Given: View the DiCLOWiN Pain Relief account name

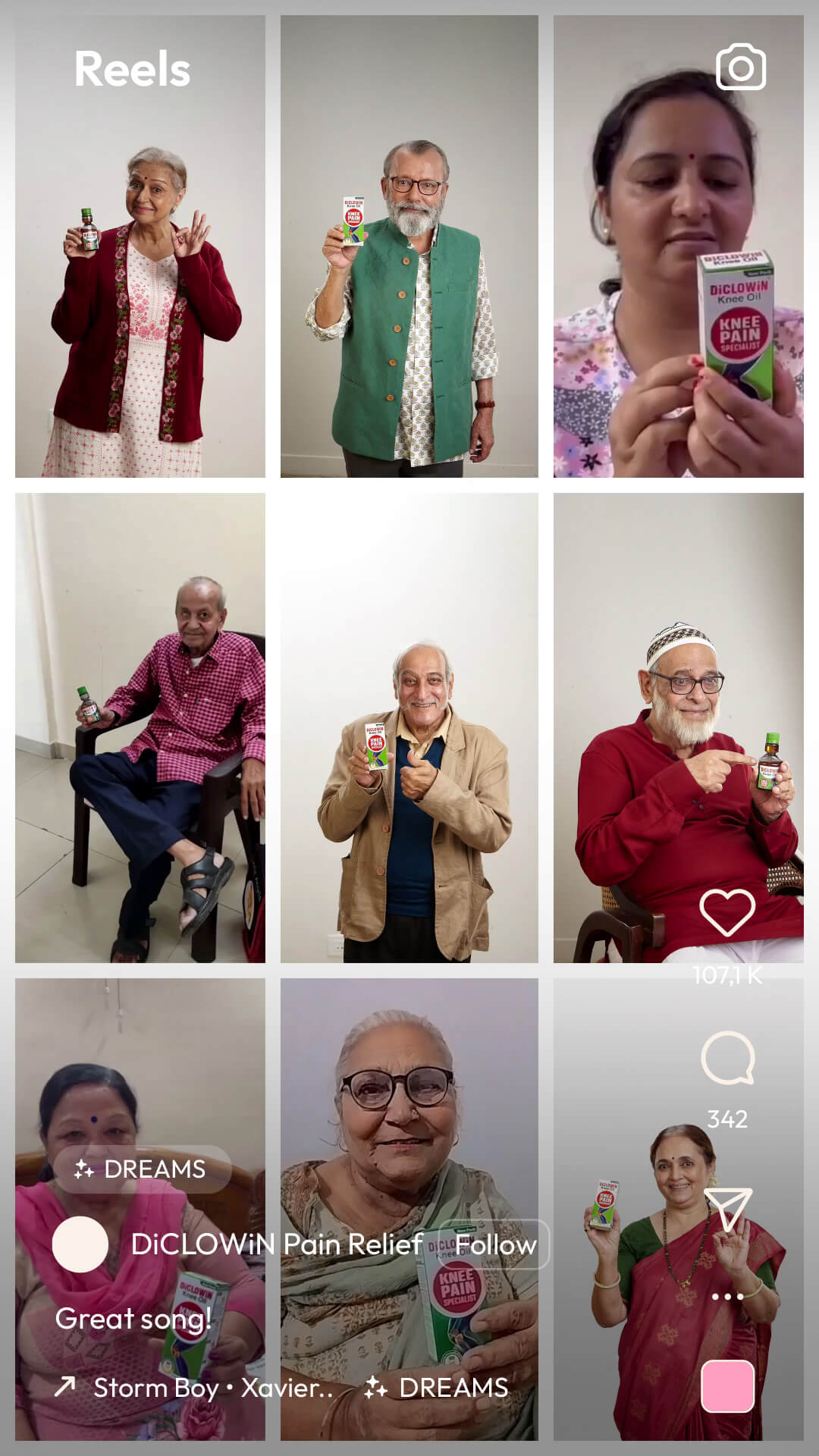Looking at the screenshot, I should (276, 1244).
